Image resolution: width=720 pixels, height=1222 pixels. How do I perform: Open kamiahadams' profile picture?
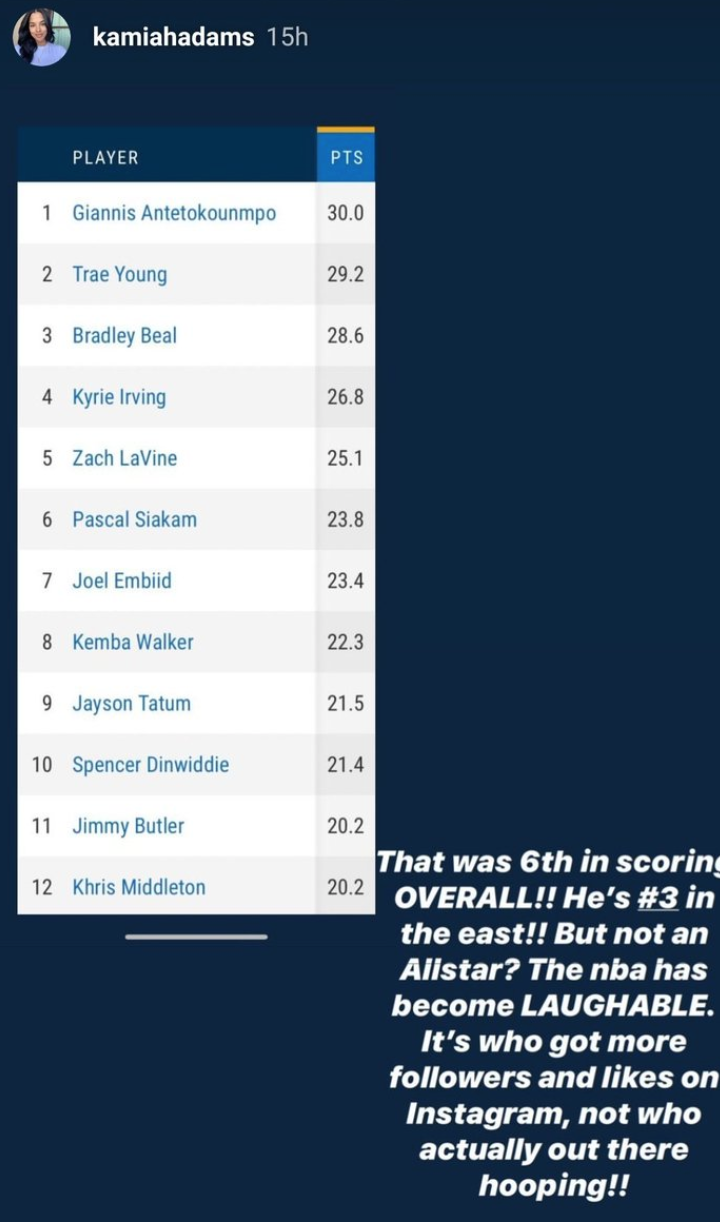point(41,38)
